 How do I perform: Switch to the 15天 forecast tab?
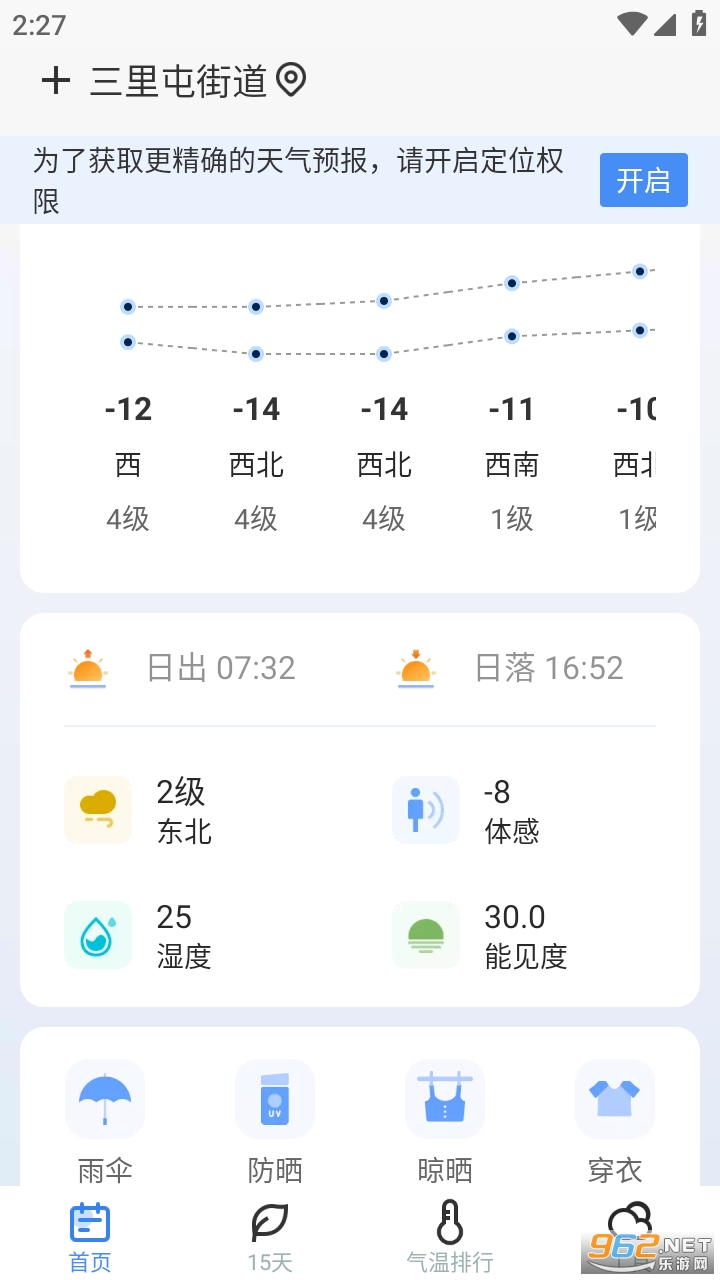click(x=270, y=1236)
